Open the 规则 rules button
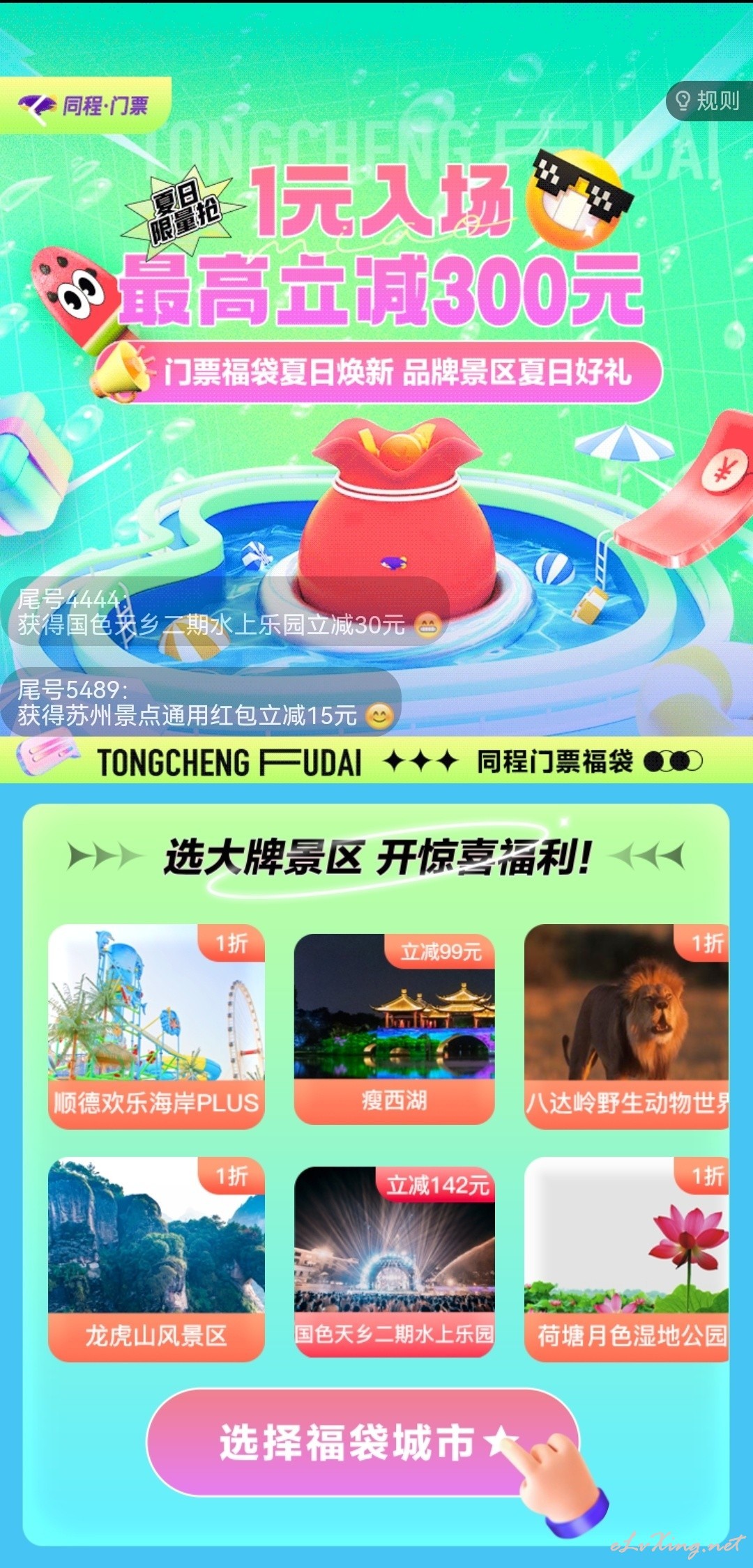The height and width of the screenshot is (1568, 753). (709, 101)
